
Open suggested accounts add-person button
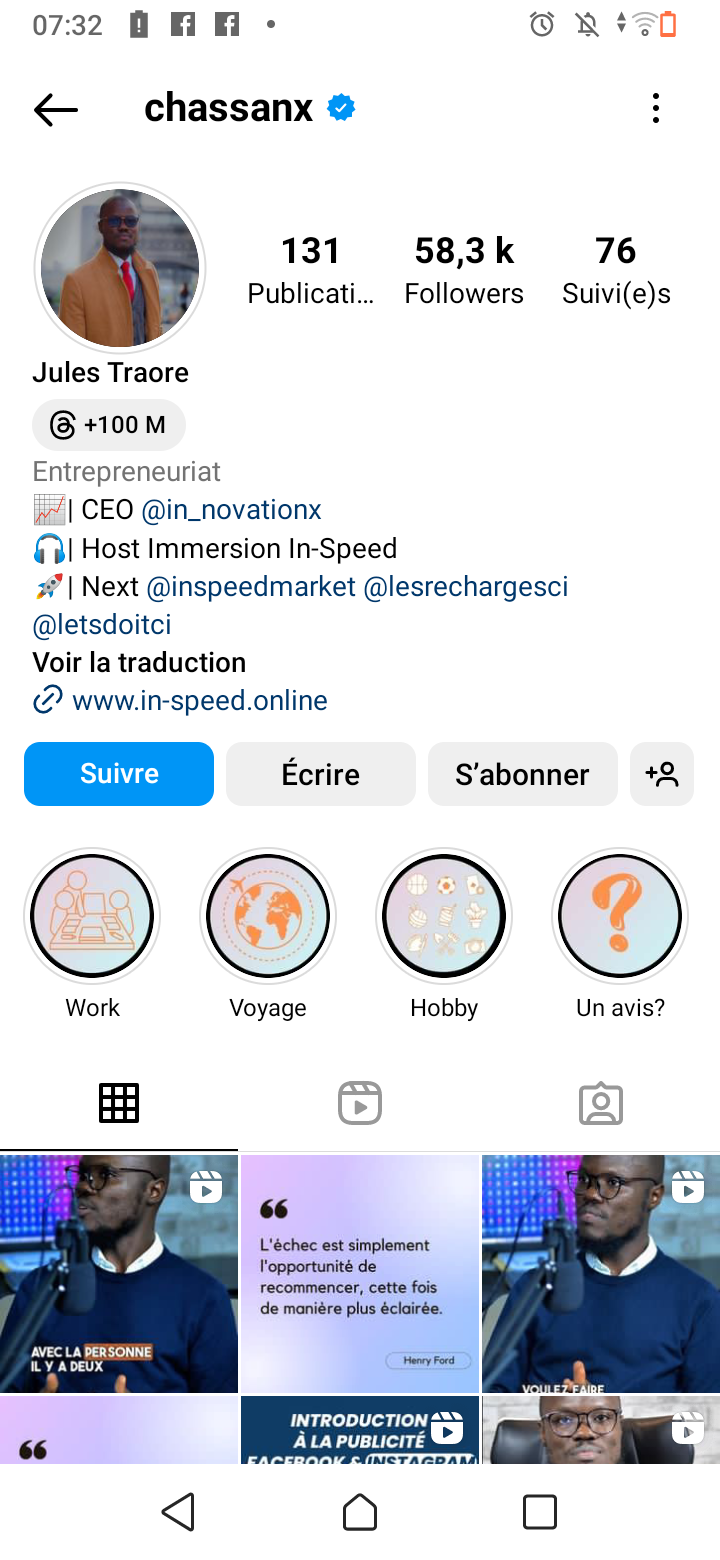pyautogui.click(x=662, y=774)
